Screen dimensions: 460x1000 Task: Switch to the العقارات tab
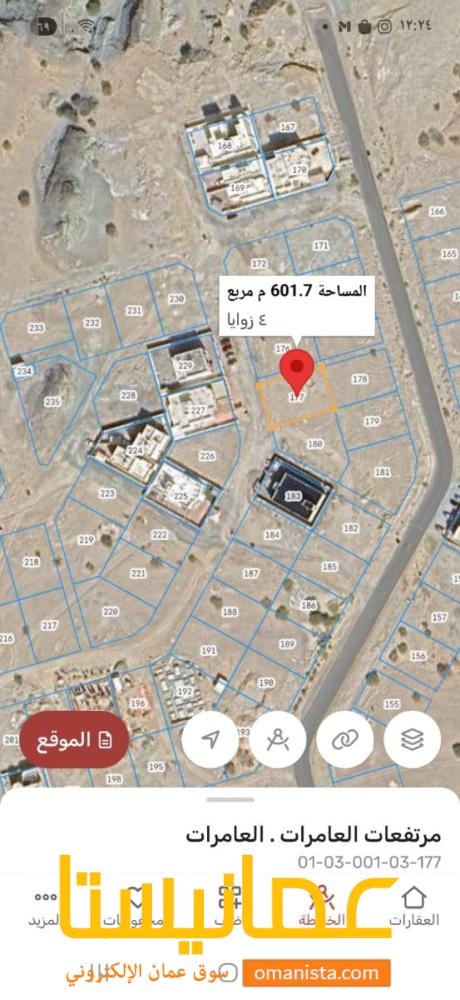click(415, 906)
